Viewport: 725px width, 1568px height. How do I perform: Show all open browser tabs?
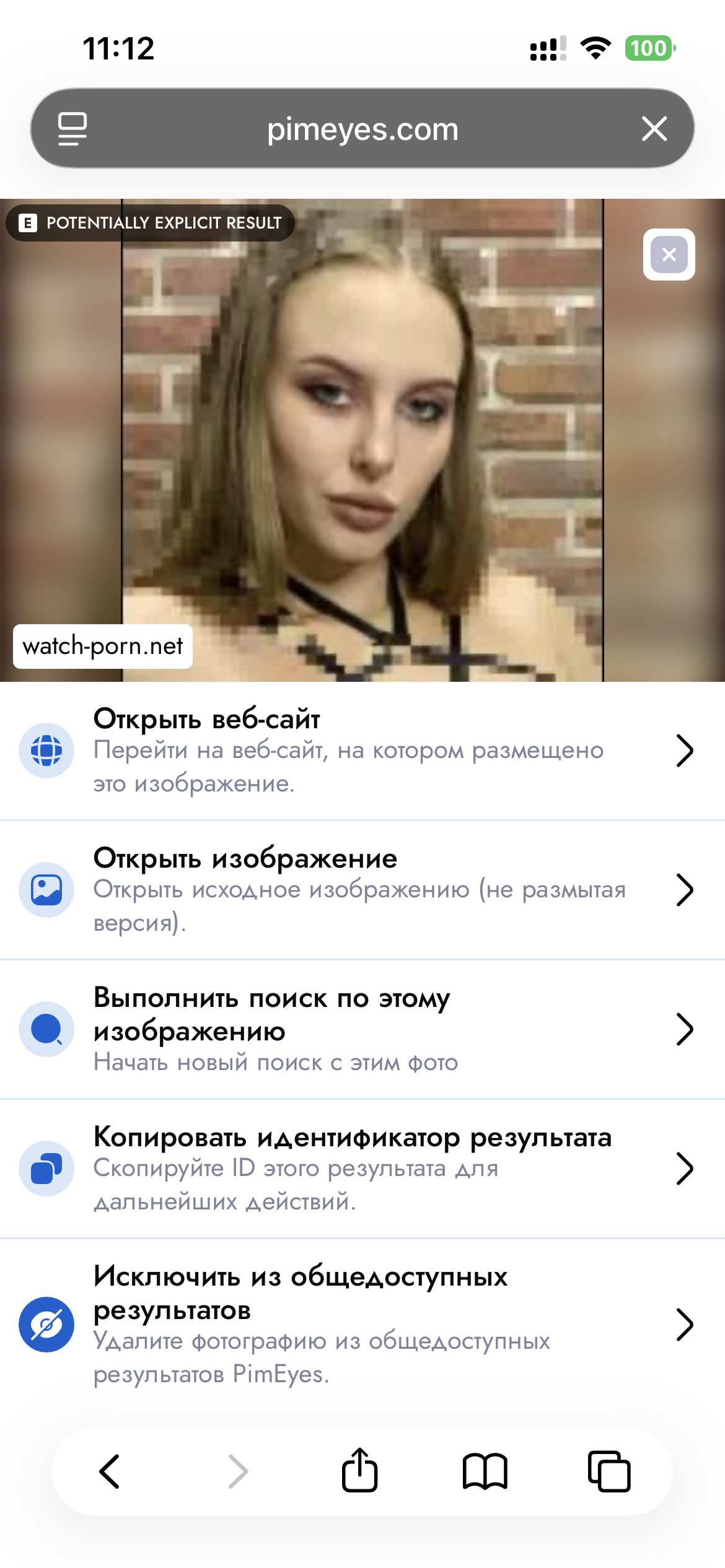609,1471
